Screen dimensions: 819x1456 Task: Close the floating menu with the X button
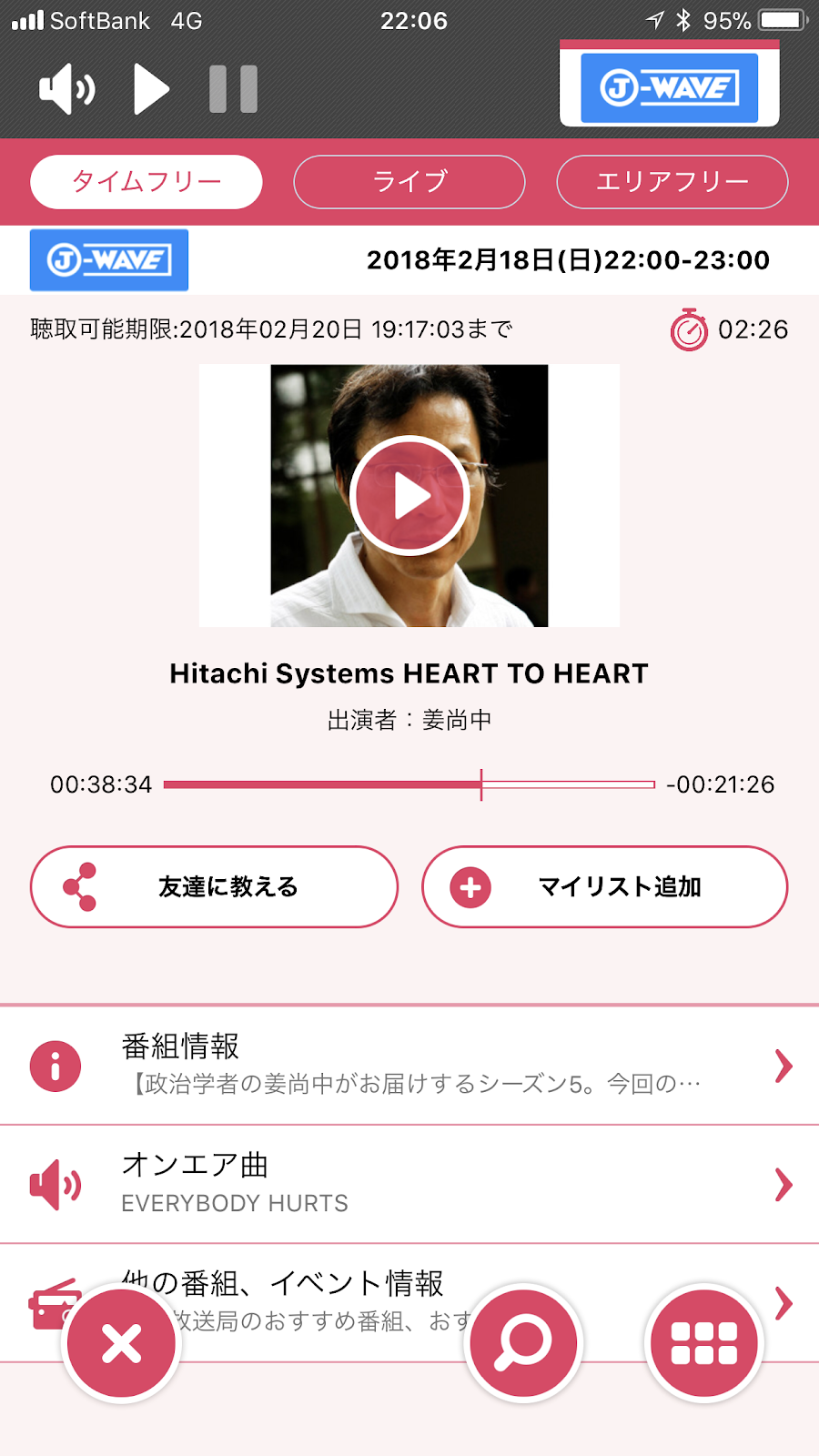click(121, 1343)
